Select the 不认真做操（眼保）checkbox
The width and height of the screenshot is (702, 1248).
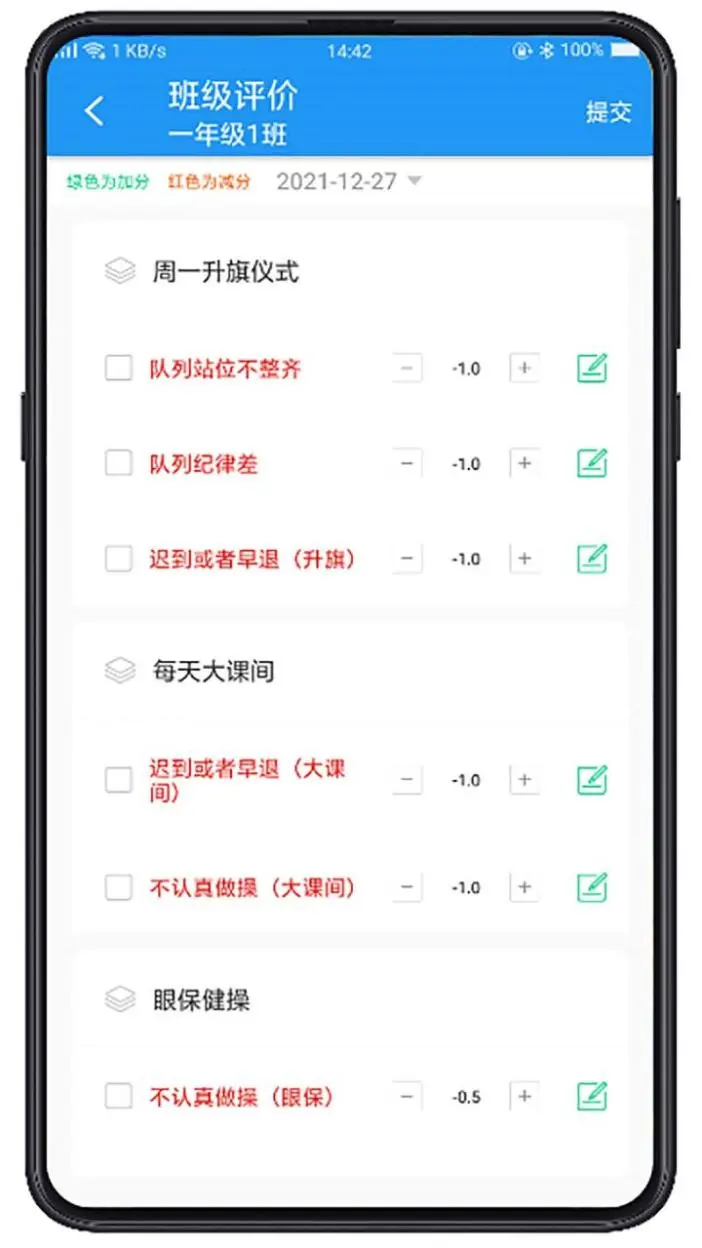pos(119,1097)
